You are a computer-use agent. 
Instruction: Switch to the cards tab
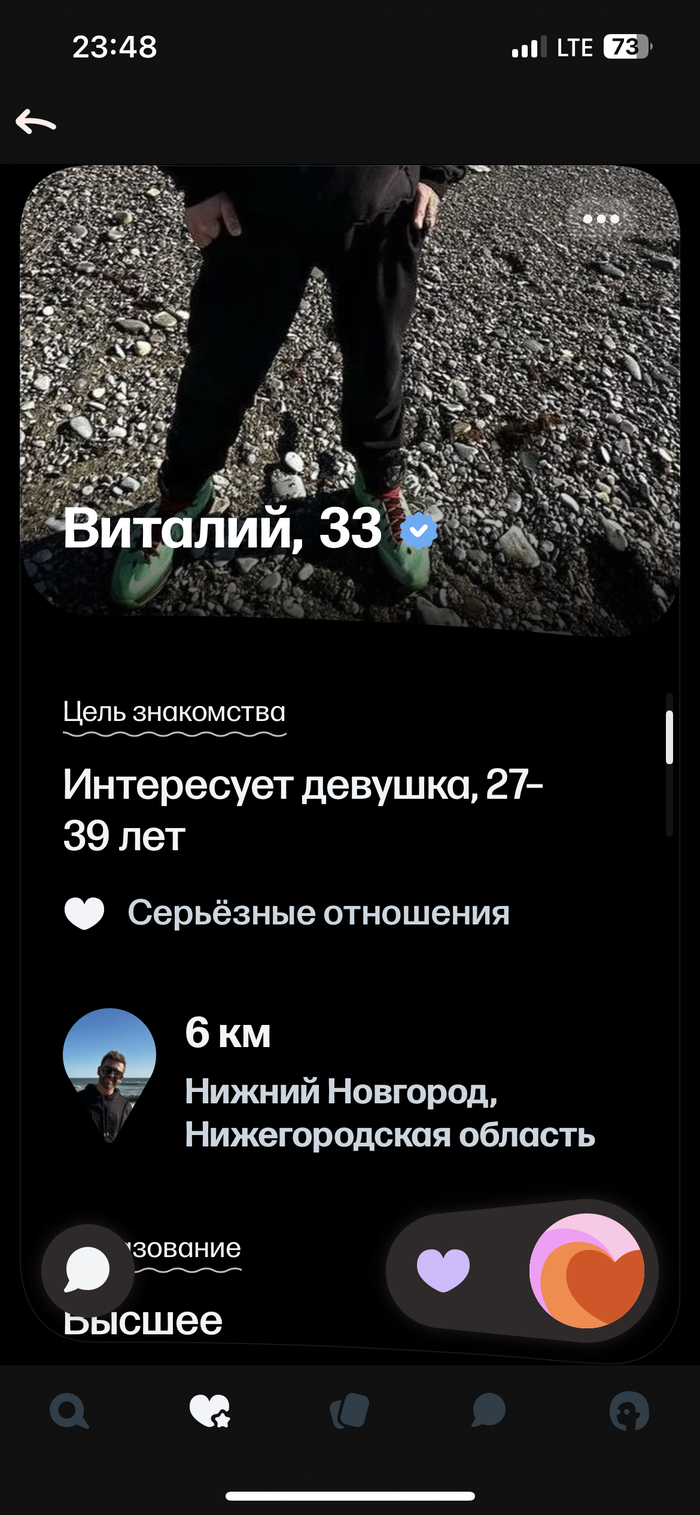[x=350, y=1412]
